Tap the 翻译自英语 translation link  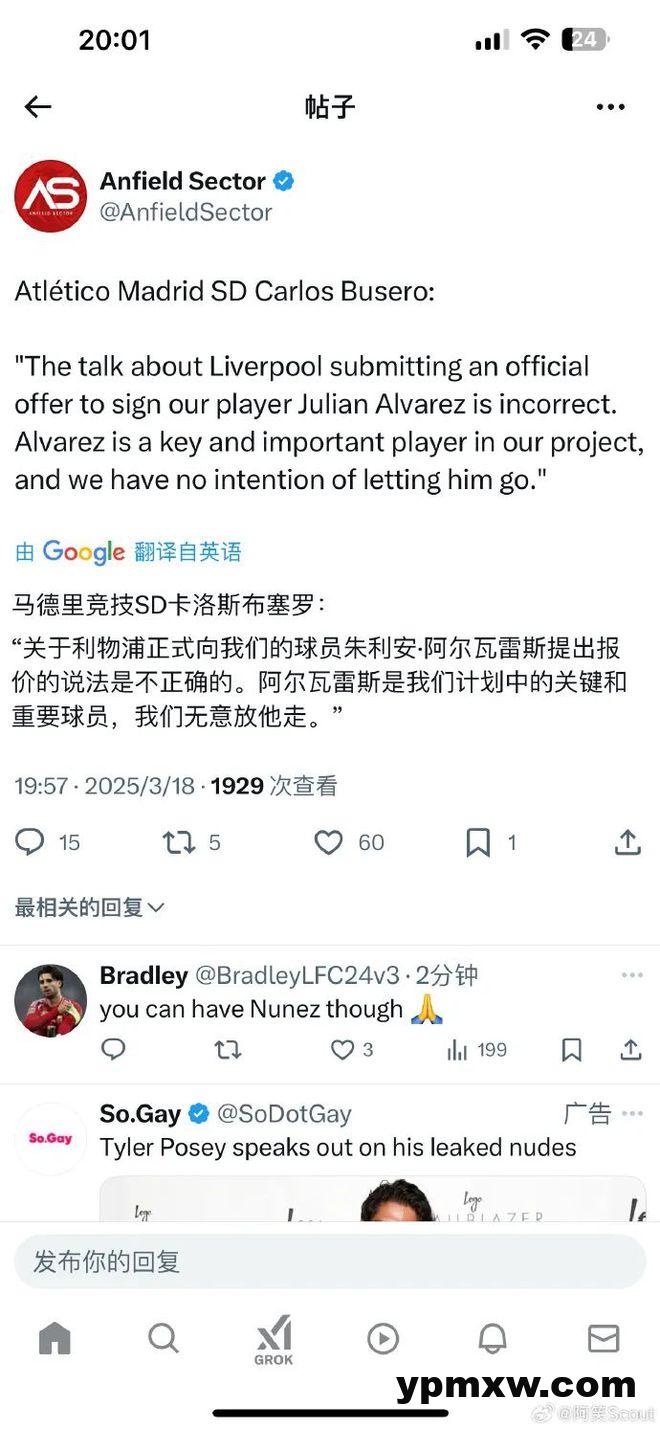[187, 551]
